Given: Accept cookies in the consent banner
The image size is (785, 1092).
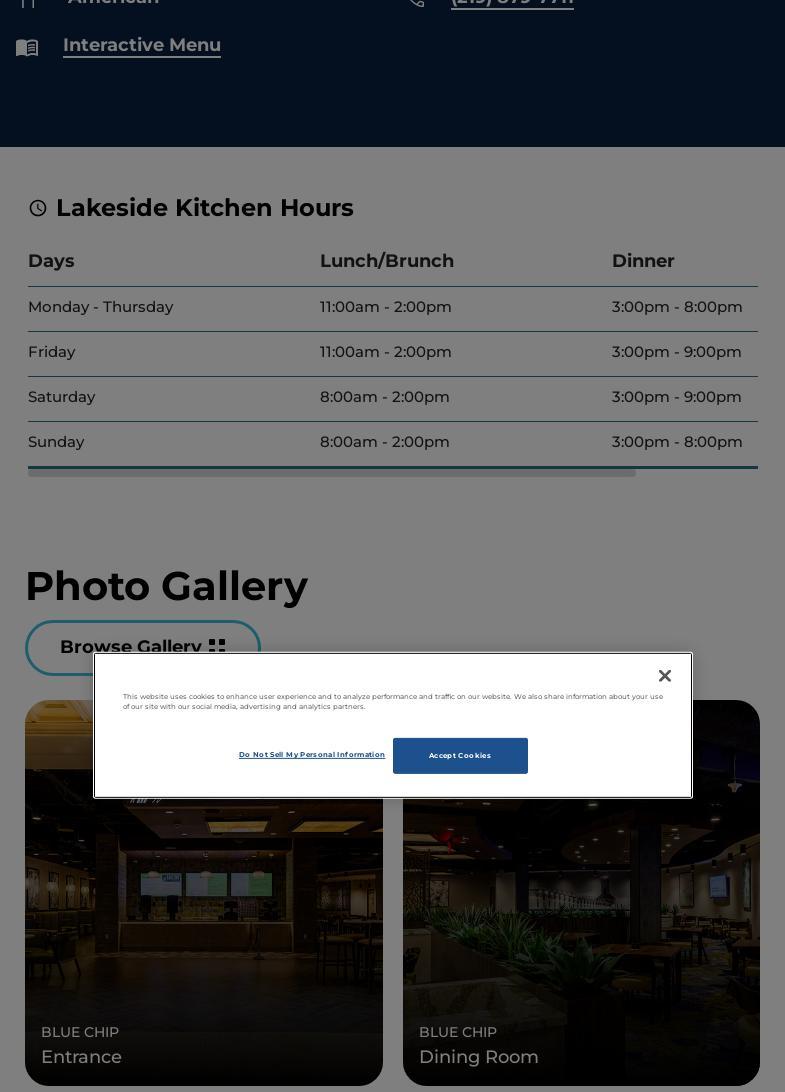Looking at the screenshot, I should click(460, 756).
